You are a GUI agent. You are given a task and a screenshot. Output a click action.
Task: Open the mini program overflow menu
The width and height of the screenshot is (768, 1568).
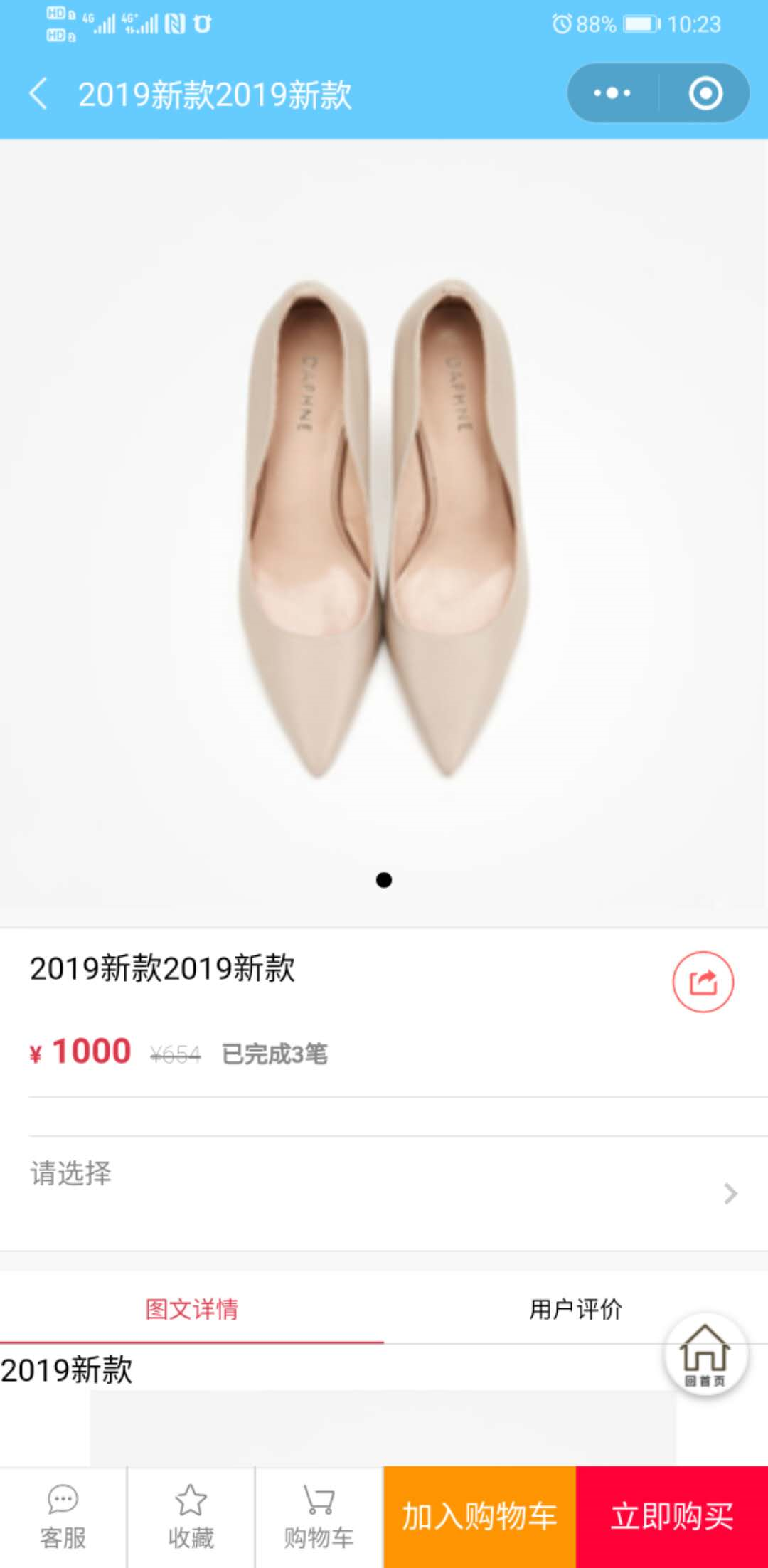click(612, 93)
